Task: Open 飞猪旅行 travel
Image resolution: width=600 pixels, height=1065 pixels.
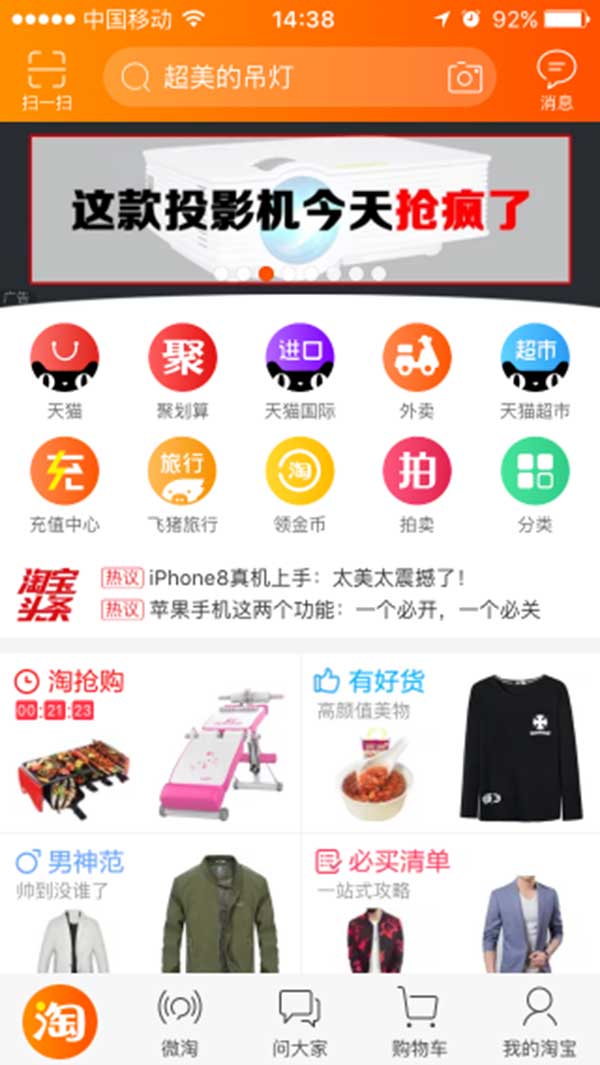Action: coord(182,480)
